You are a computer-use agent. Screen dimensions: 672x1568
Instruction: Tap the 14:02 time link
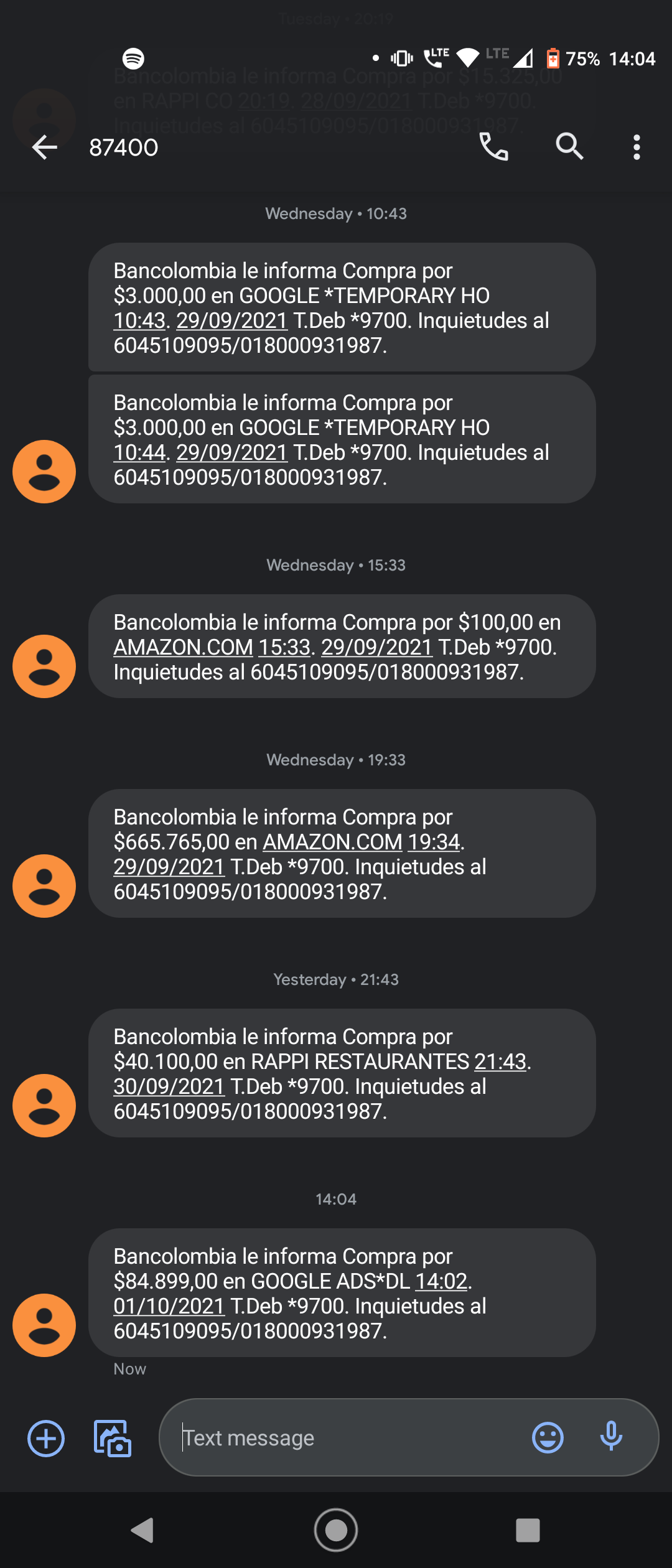[441, 1282]
